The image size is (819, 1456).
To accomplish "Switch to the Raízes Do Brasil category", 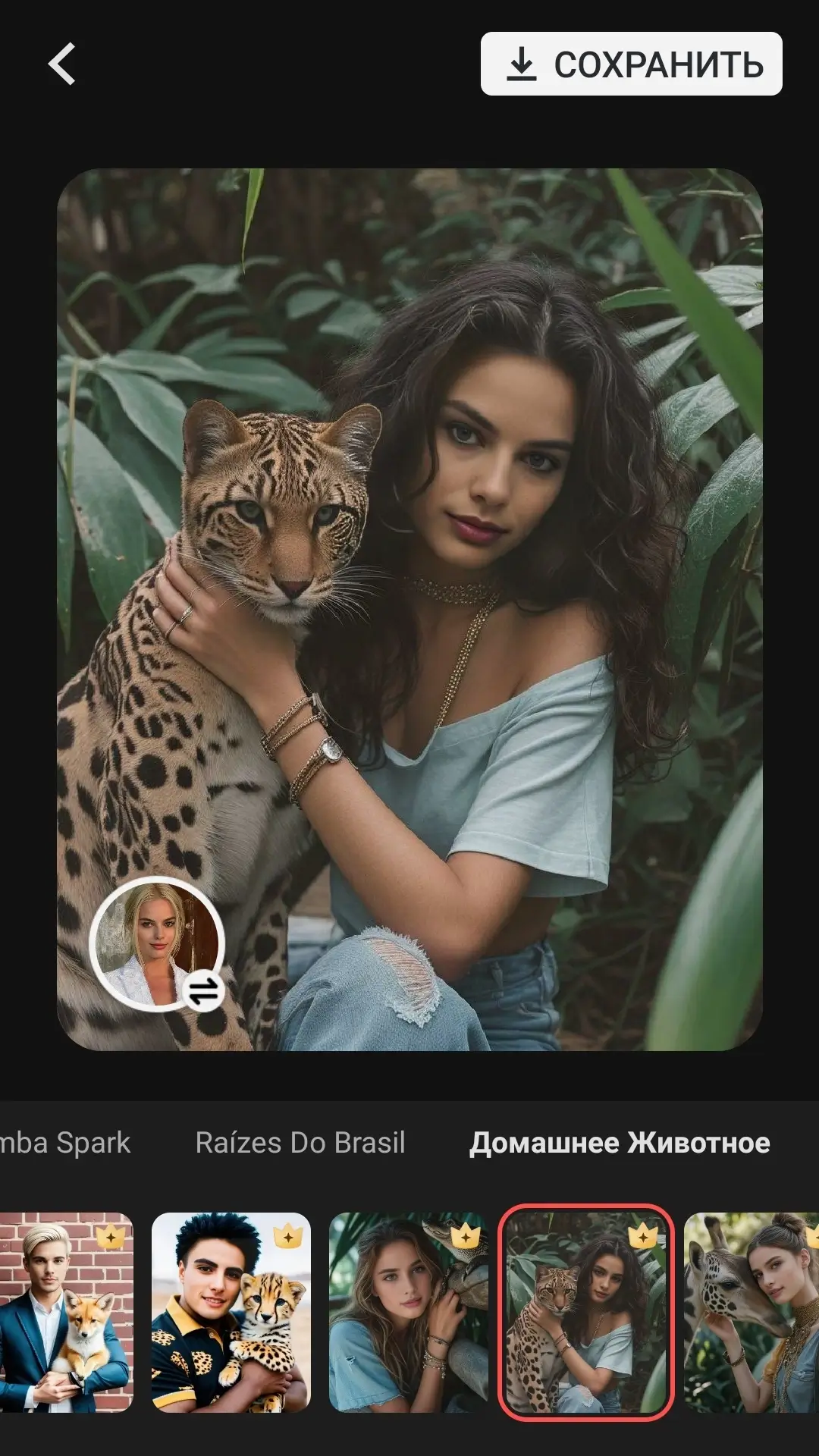I will [300, 1143].
